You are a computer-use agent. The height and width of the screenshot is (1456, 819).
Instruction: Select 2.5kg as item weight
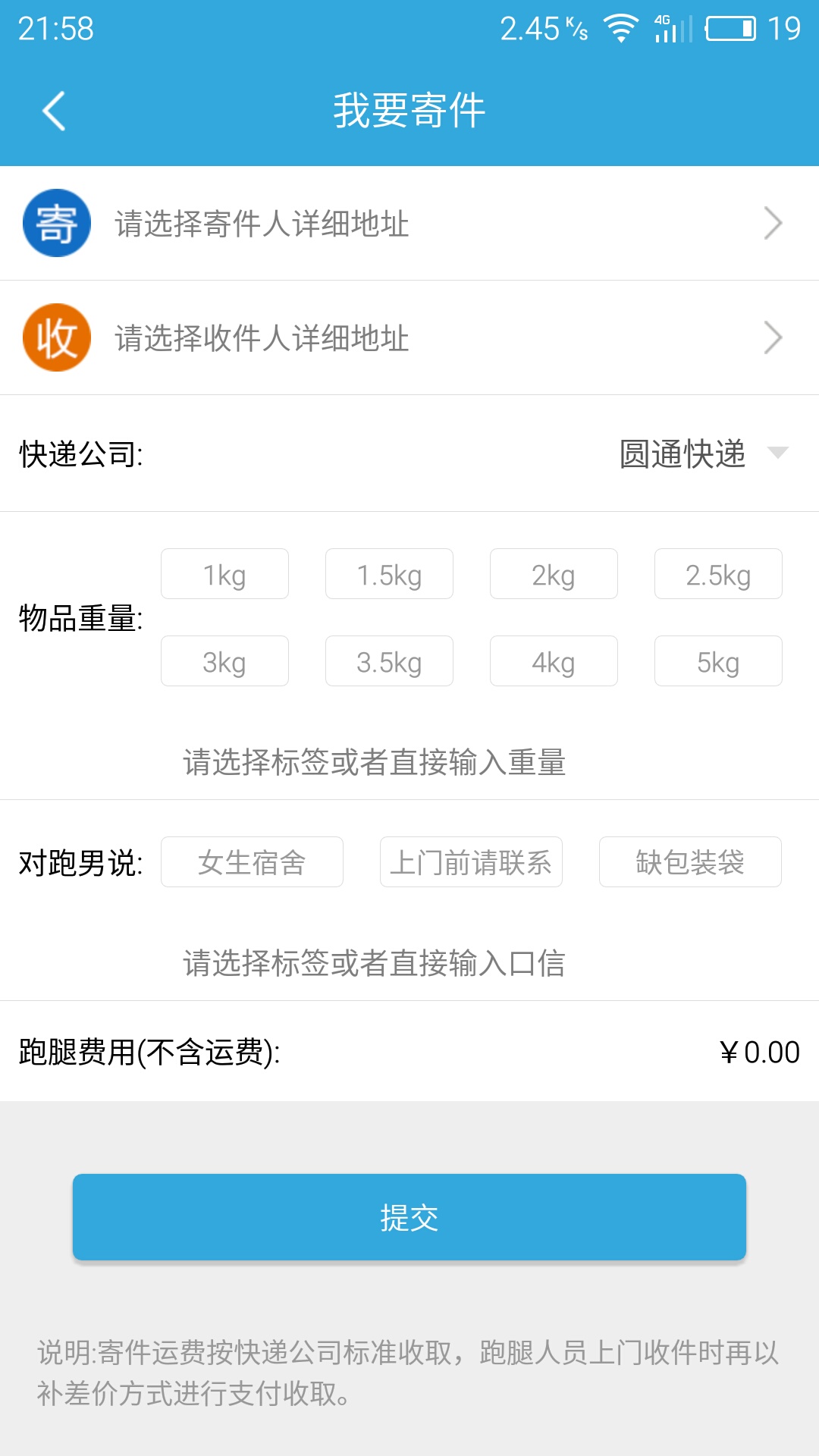click(x=718, y=575)
